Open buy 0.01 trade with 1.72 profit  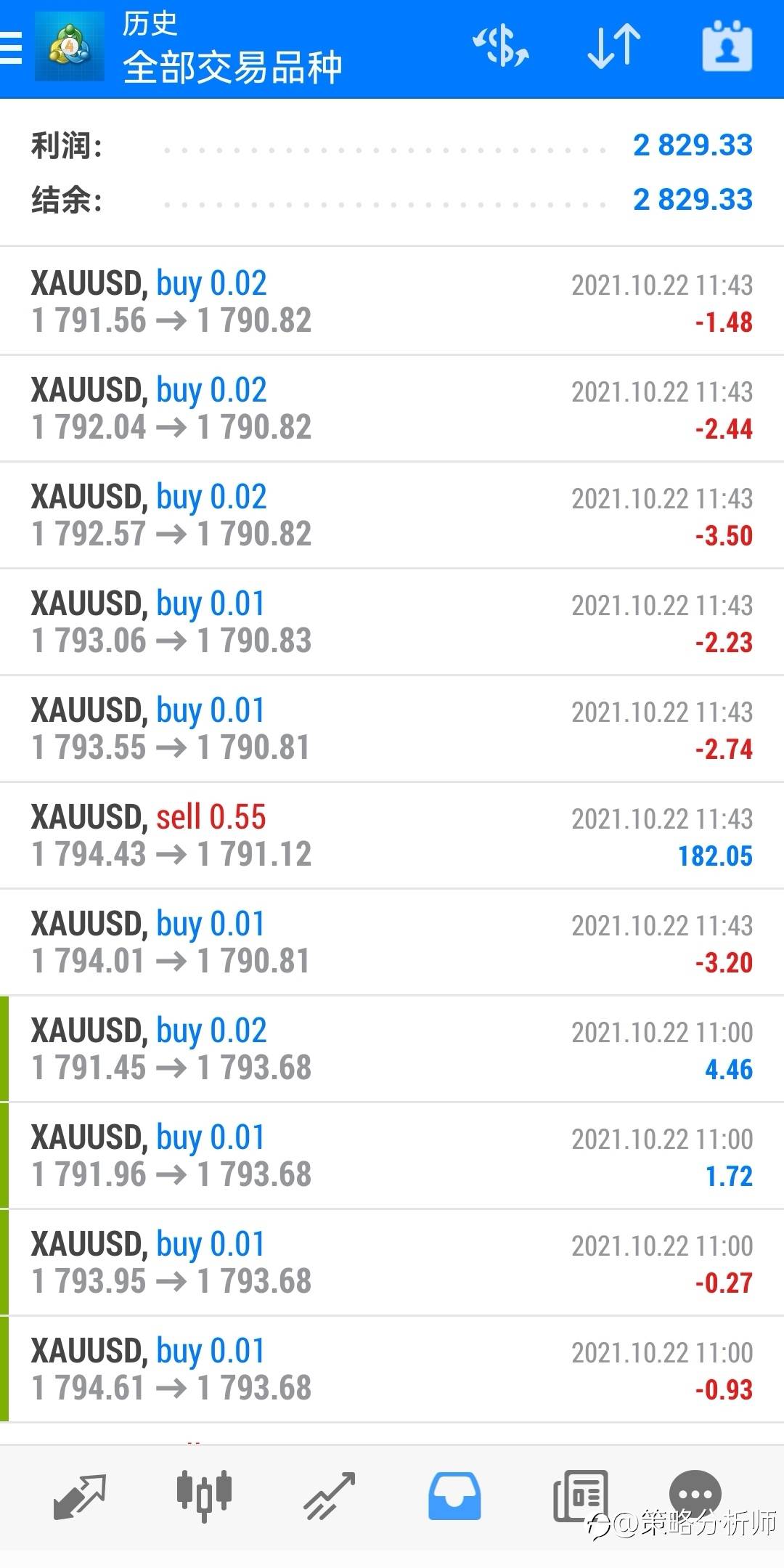click(x=392, y=1155)
